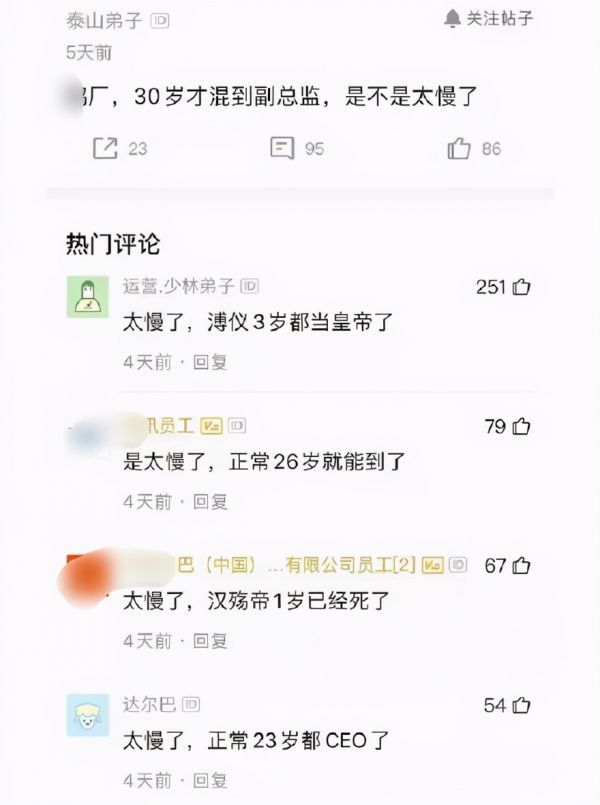Screen dimensions: 600x805
Task: Open 运营.少林弟子's avatar profile
Action: coord(87,297)
